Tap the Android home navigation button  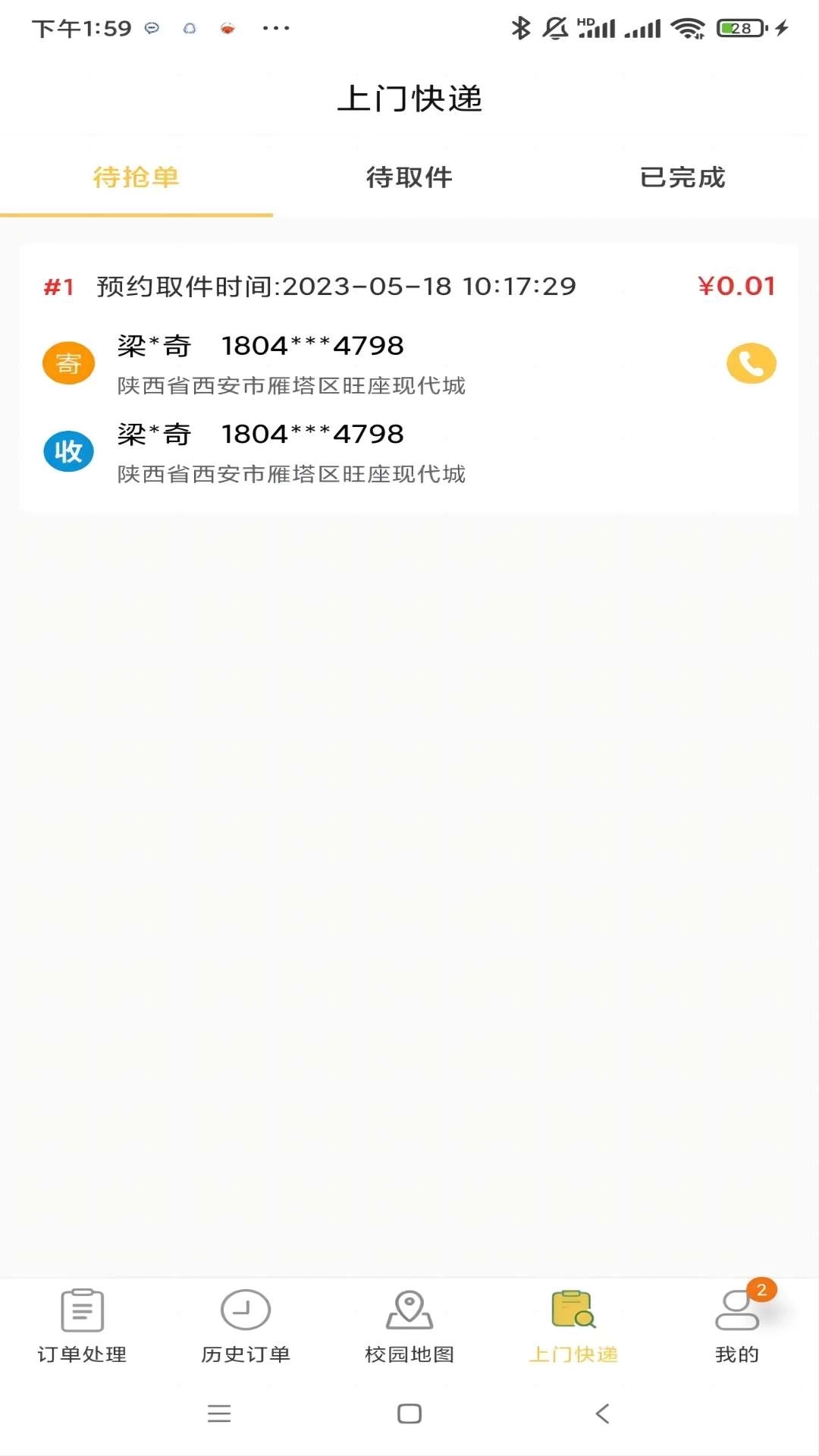coord(409,1414)
